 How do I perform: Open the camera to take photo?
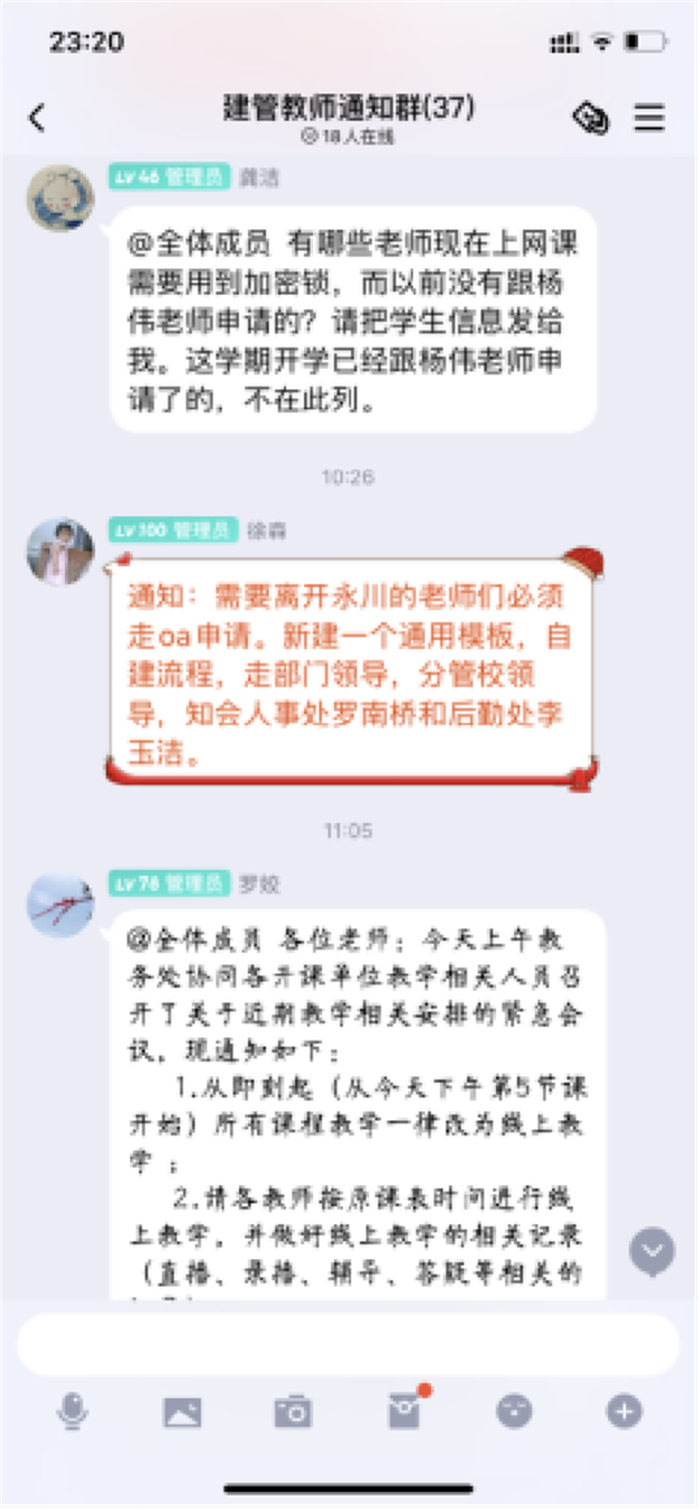(x=293, y=1412)
